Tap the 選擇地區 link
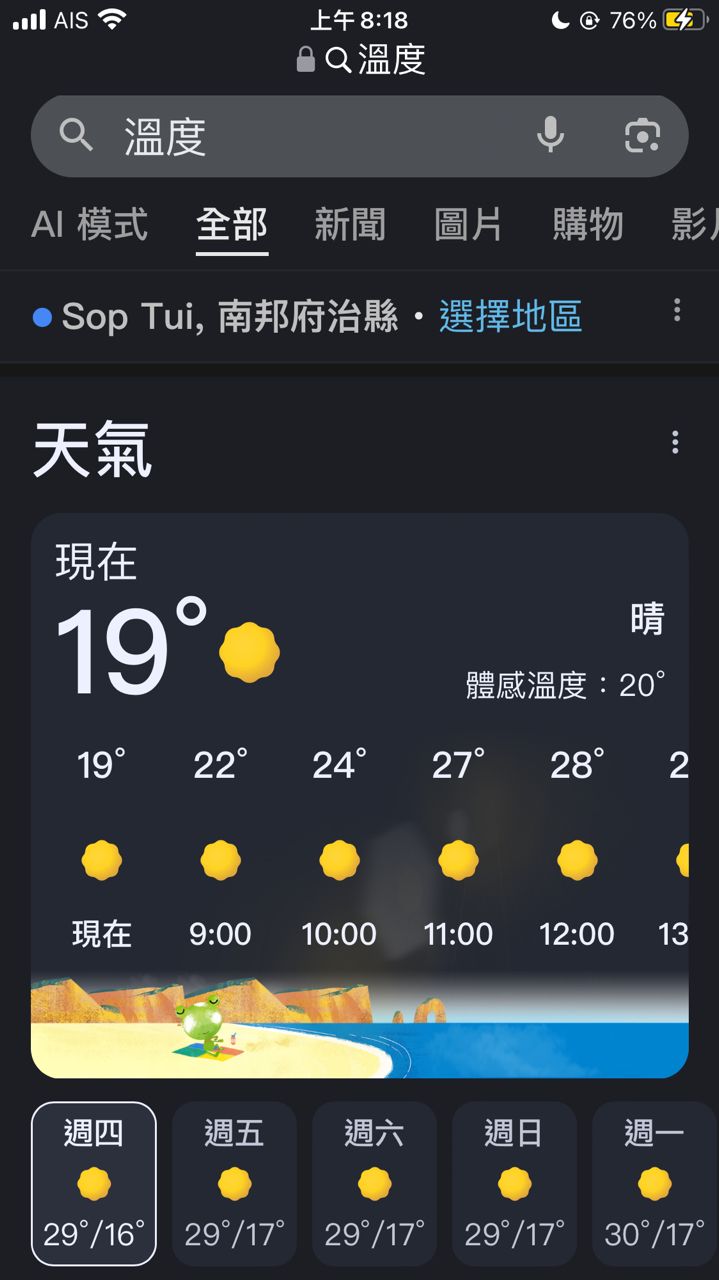The image size is (719, 1280). pos(510,317)
